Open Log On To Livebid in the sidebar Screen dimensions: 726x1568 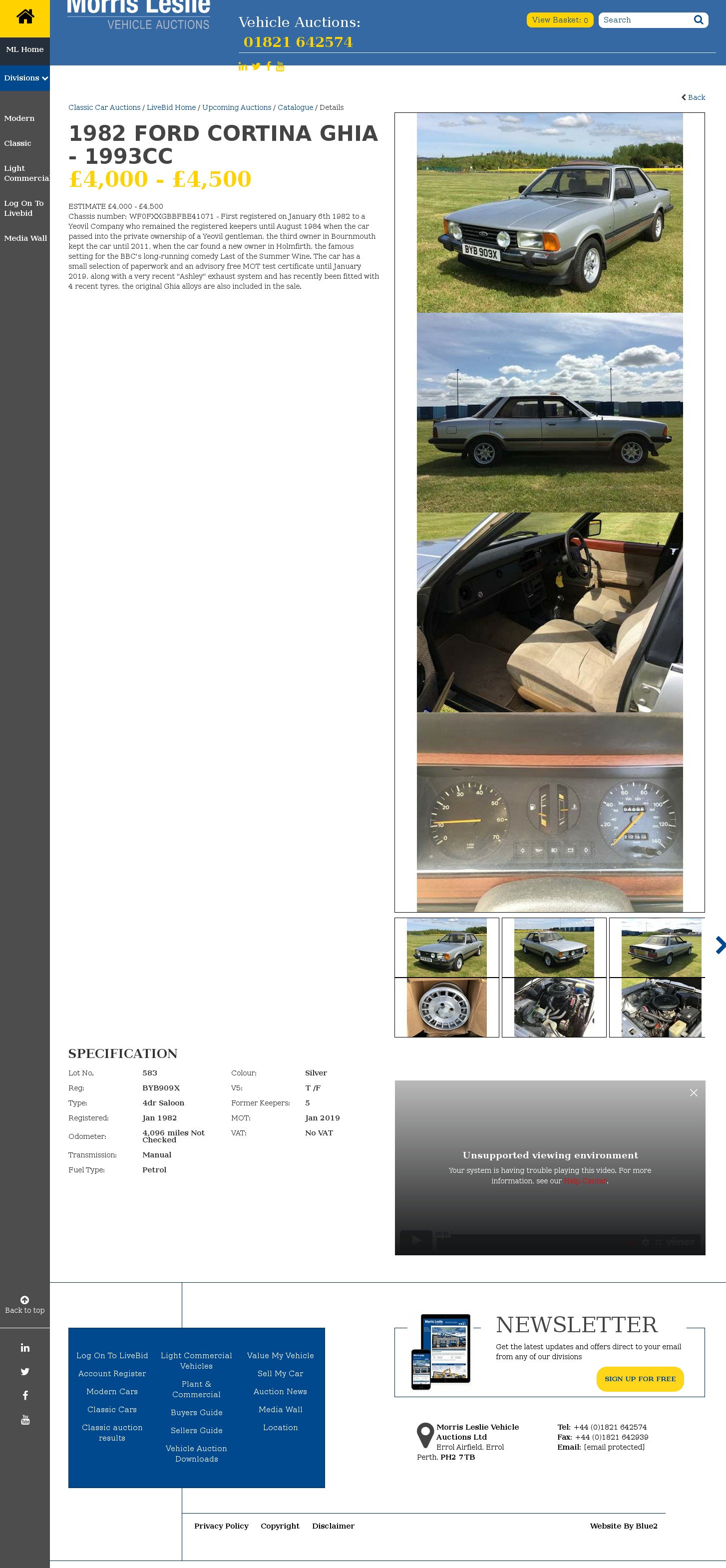point(24,208)
